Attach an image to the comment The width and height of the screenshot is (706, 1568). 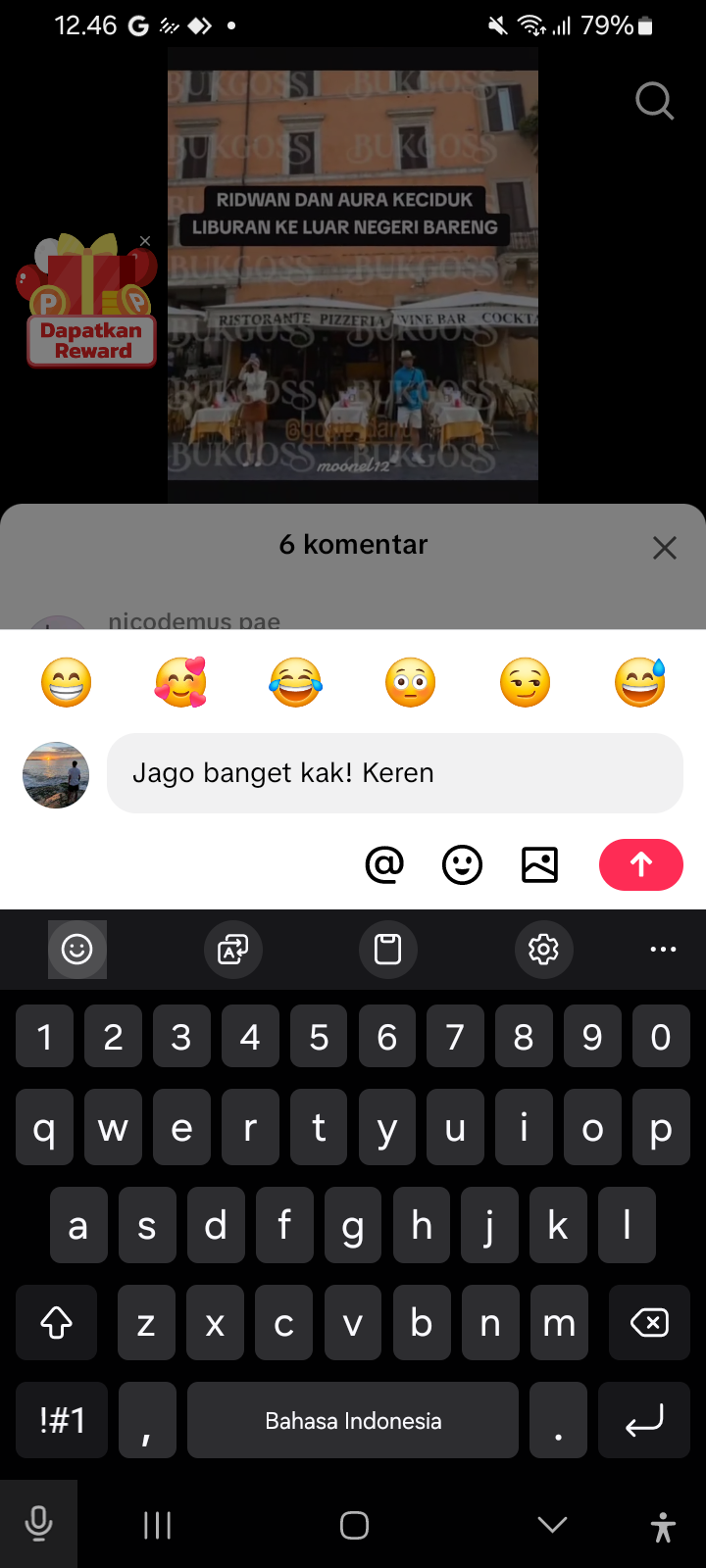click(539, 864)
